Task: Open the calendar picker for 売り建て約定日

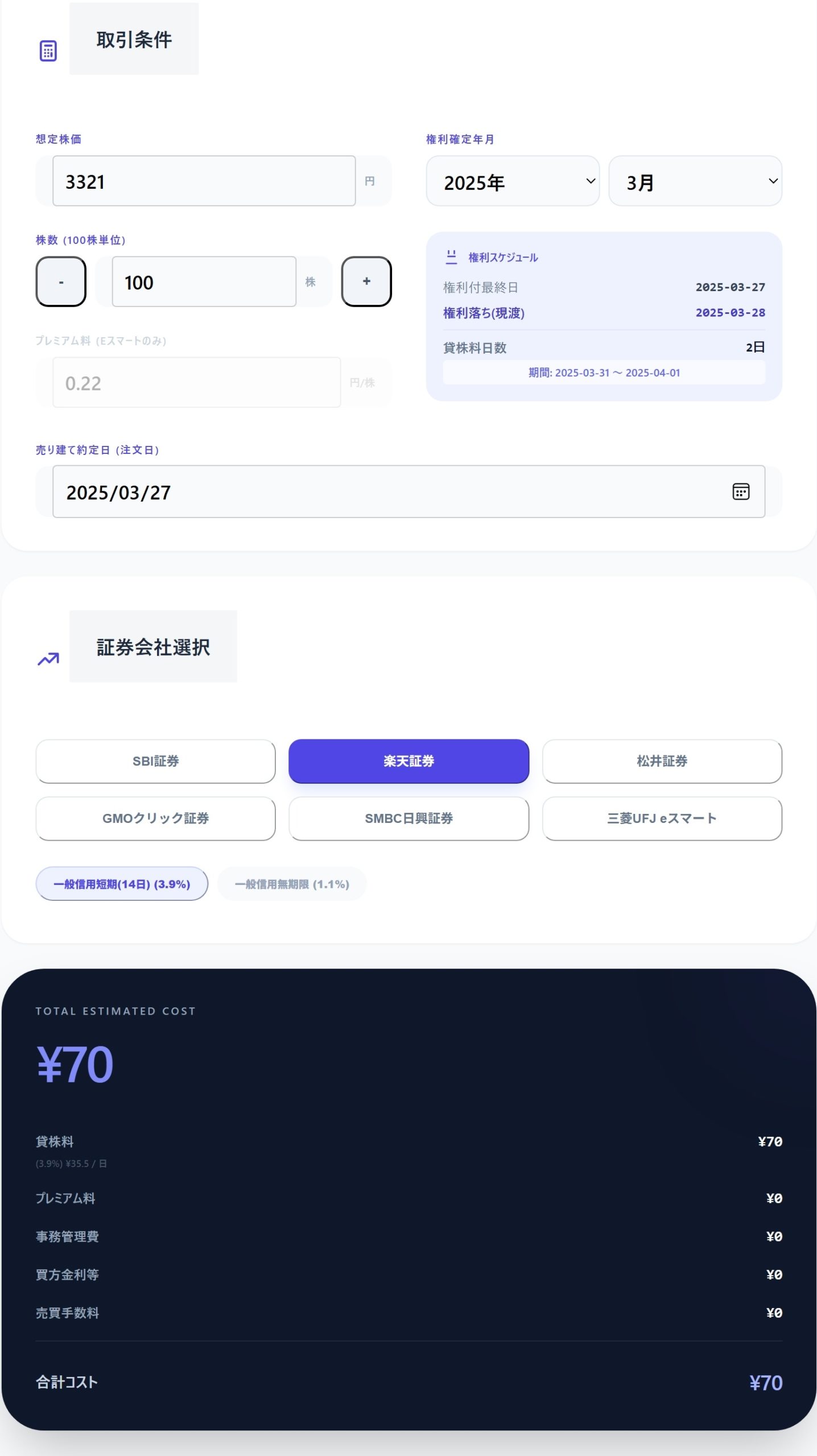Action: click(x=740, y=492)
